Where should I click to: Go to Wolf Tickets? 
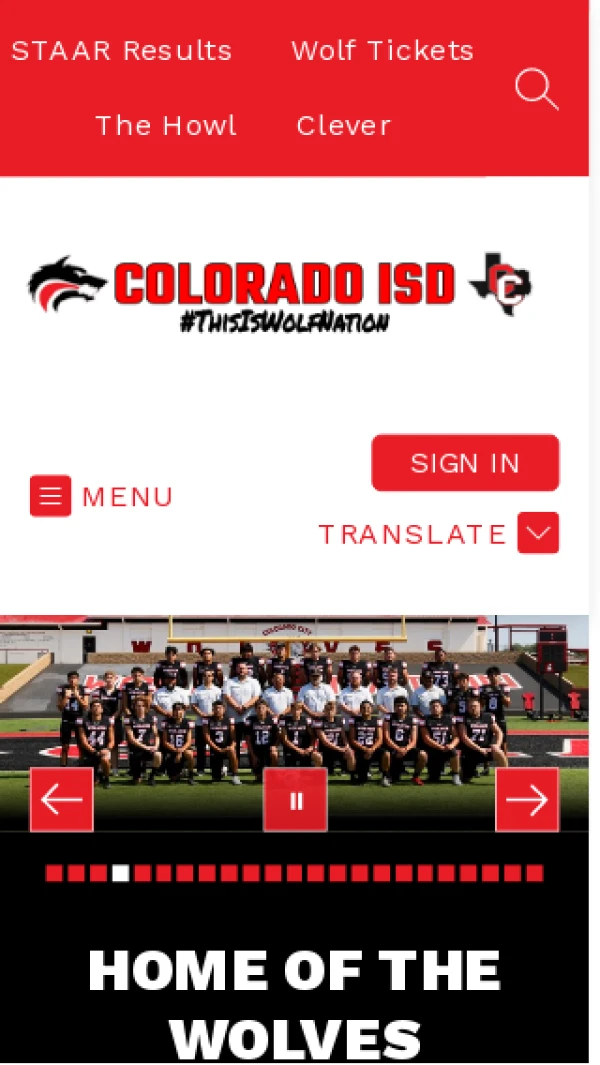pos(382,51)
